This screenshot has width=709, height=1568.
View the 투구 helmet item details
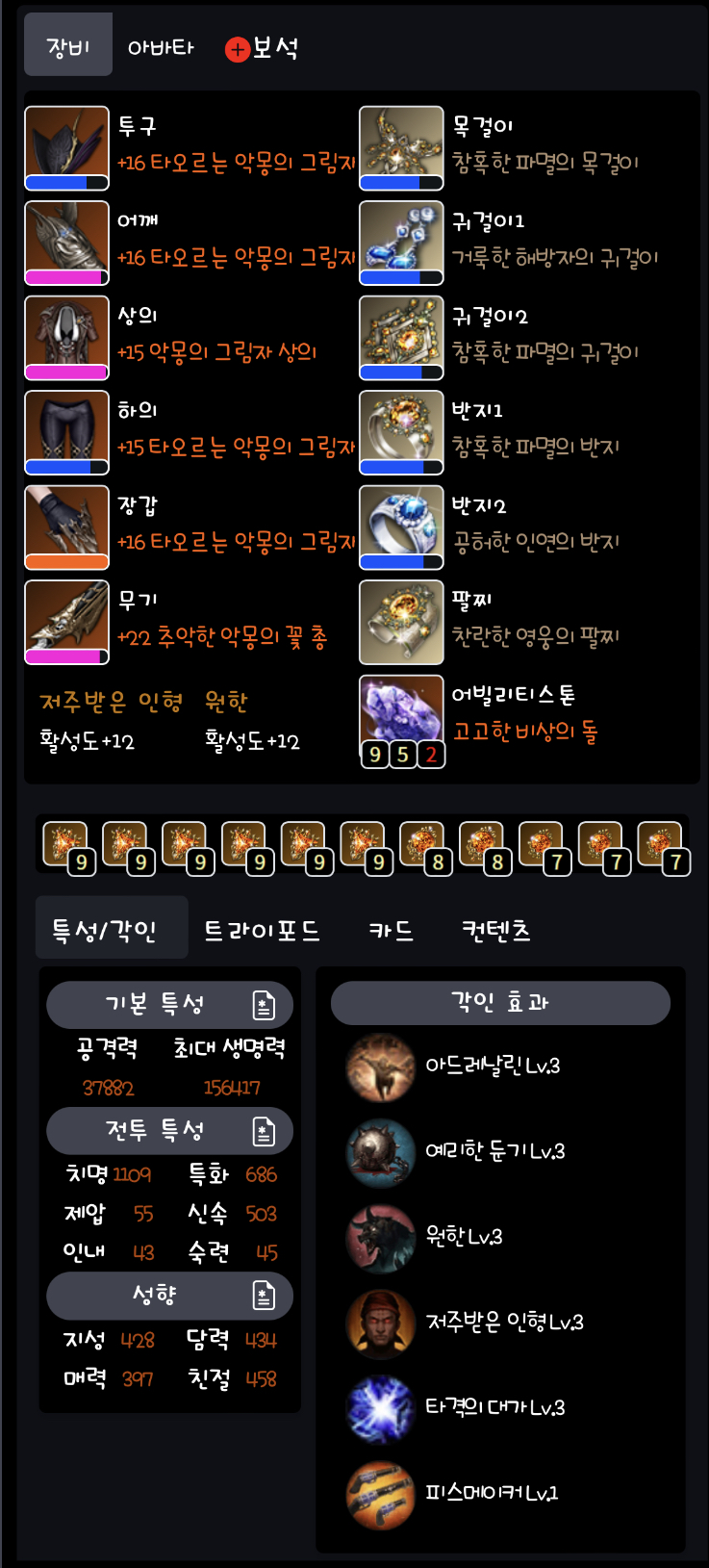click(x=66, y=147)
